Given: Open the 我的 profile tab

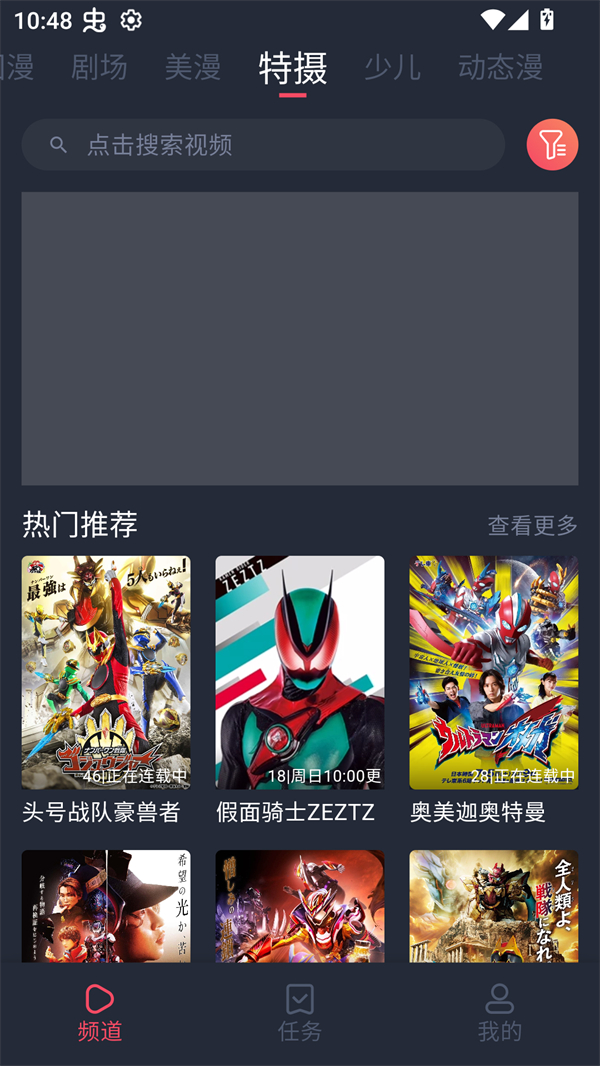Looking at the screenshot, I should [499, 1012].
